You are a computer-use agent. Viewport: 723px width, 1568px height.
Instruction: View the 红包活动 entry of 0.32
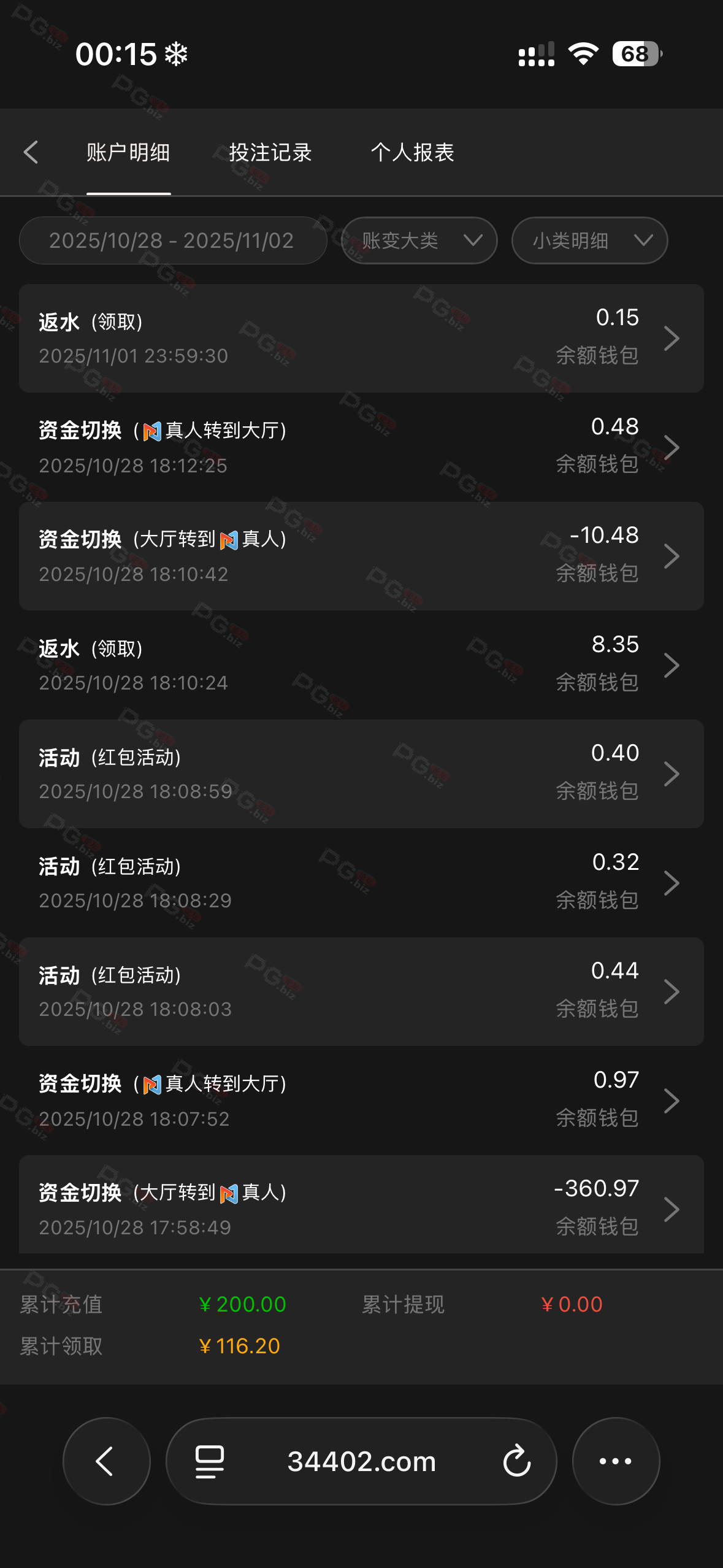click(x=361, y=883)
